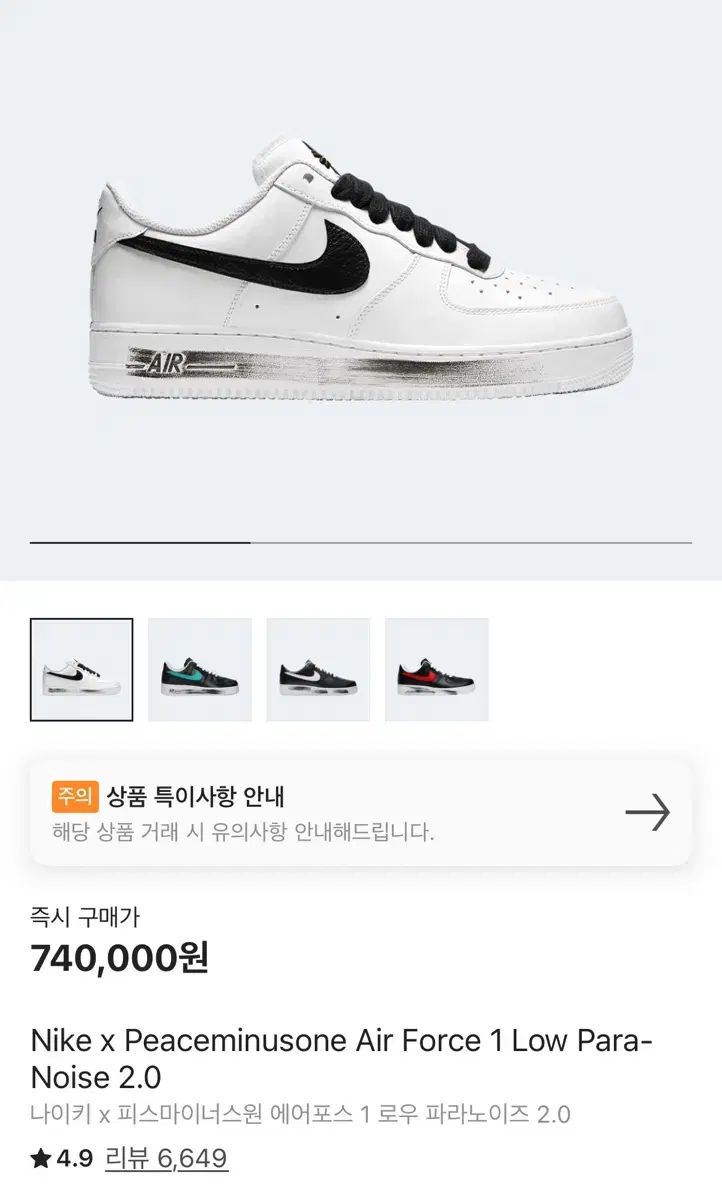Open the 리뷰 6,649 reviews link

[x=166, y=1158]
